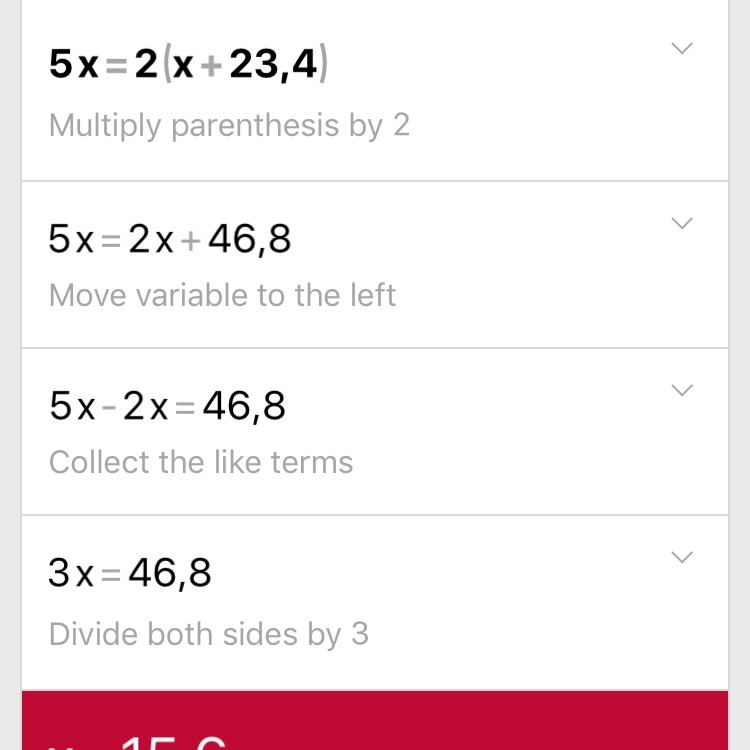Expand the 'Move variable to the left' step
The image size is (750, 750).
tap(682, 224)
